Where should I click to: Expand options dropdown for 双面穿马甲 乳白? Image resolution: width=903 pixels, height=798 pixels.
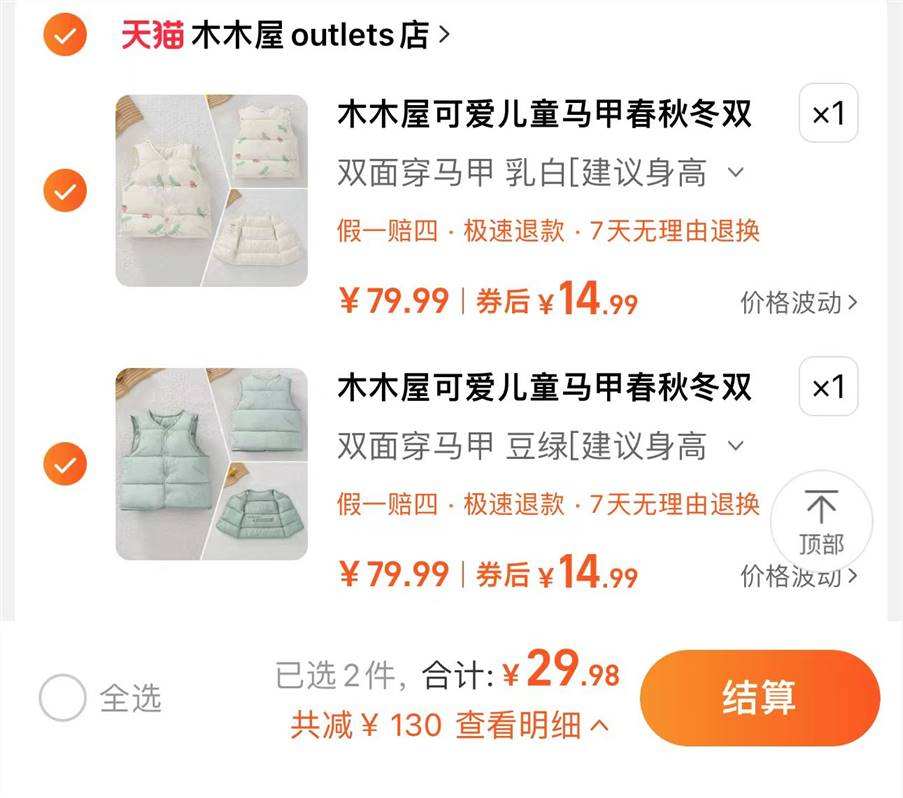point(735,172)
